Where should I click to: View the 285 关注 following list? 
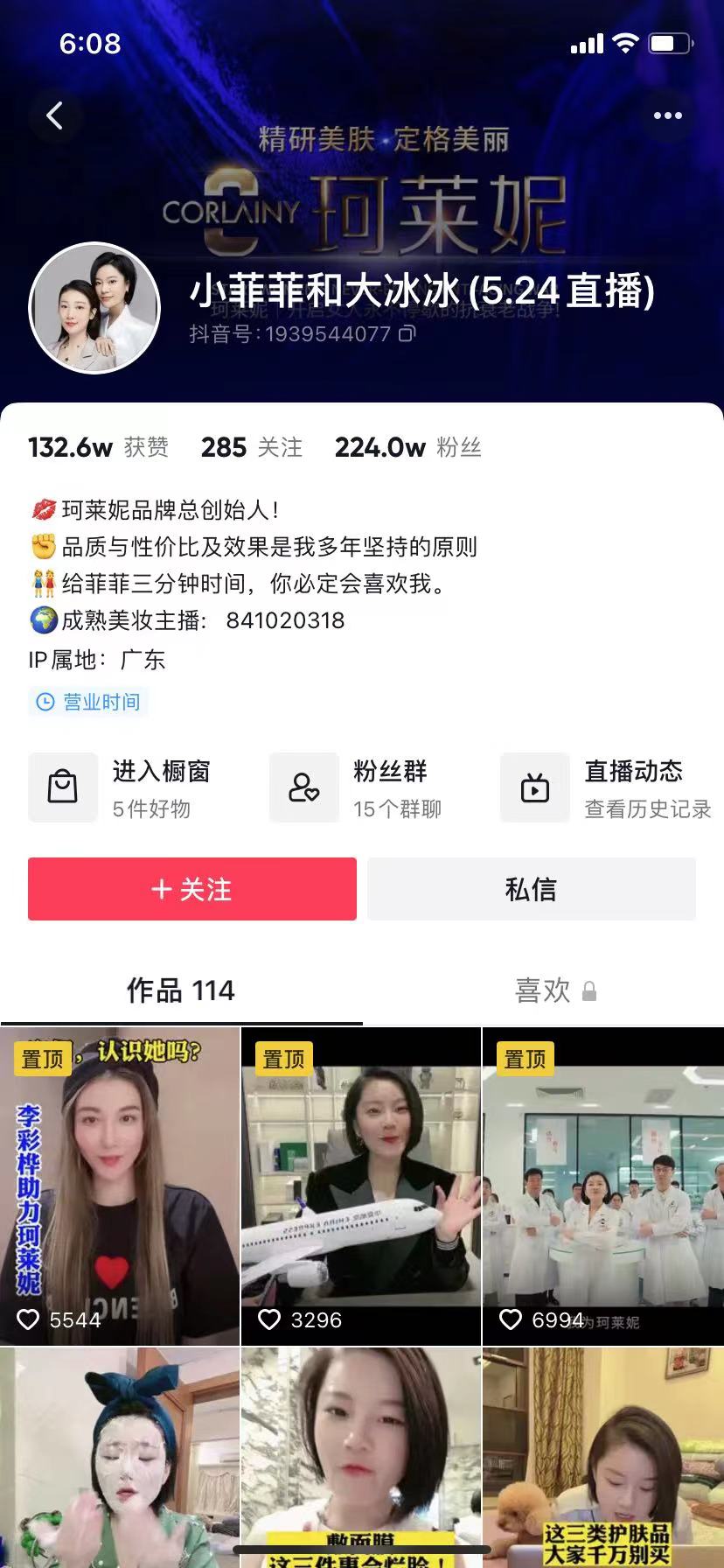click(x=252, y=447)
